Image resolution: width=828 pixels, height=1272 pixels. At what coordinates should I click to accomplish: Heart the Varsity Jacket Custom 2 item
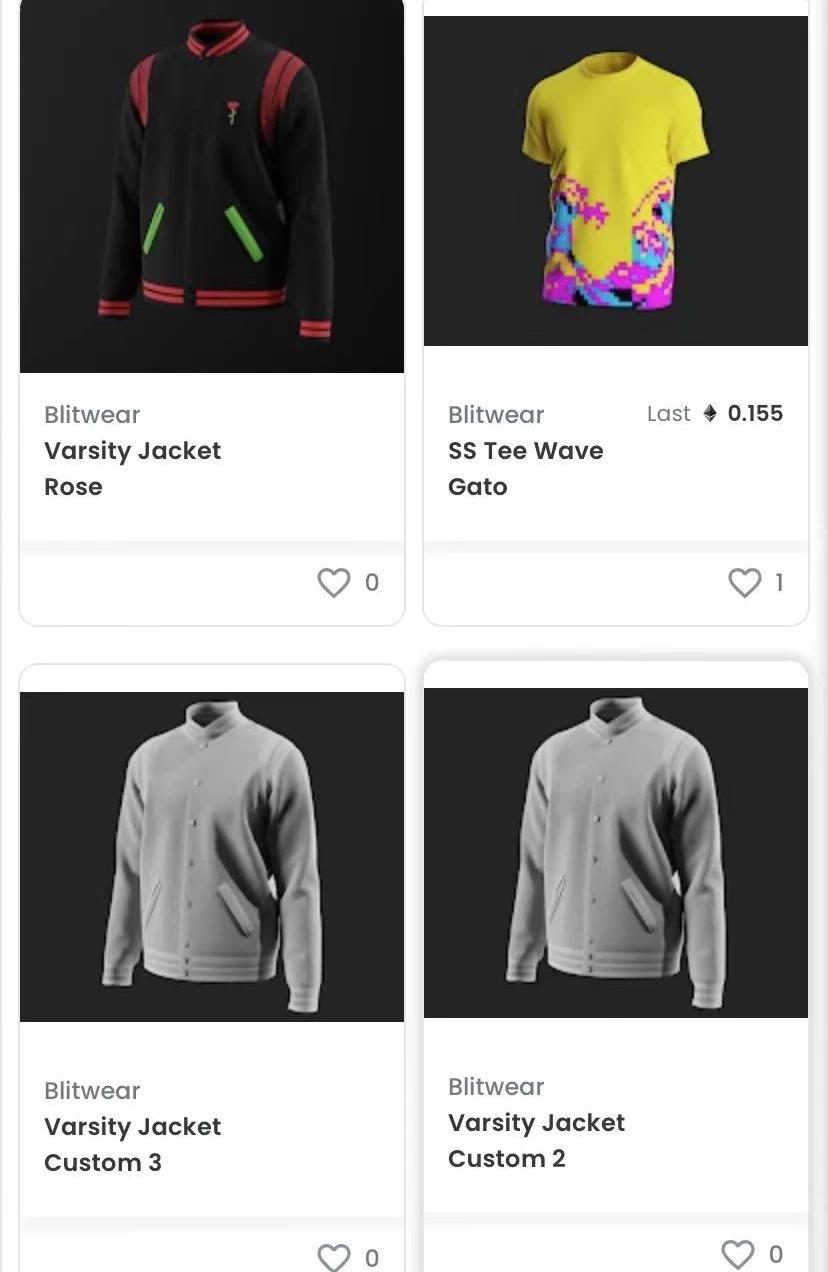click(738, 1253)
